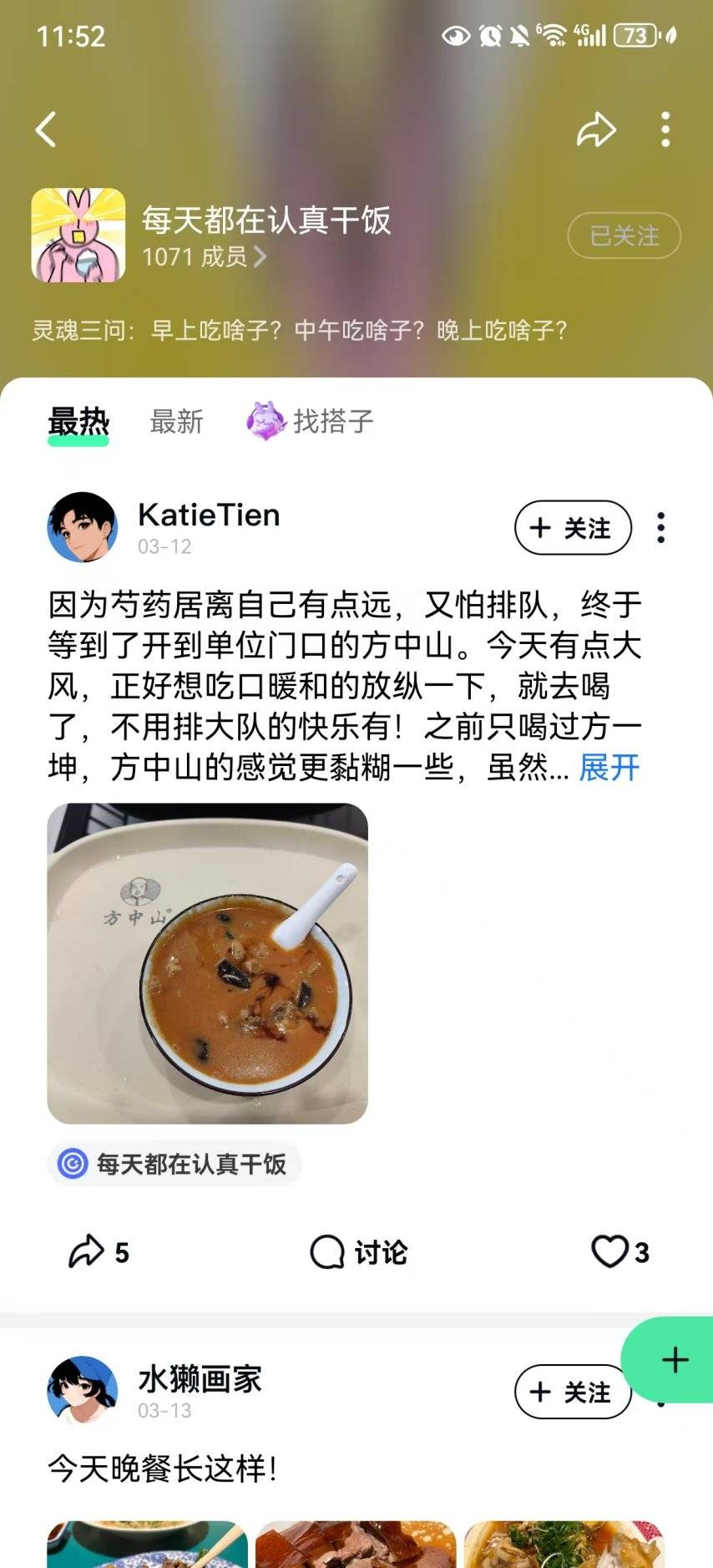
Task: View 水獭画家's profile avatar
Action: click(82, 1390)
